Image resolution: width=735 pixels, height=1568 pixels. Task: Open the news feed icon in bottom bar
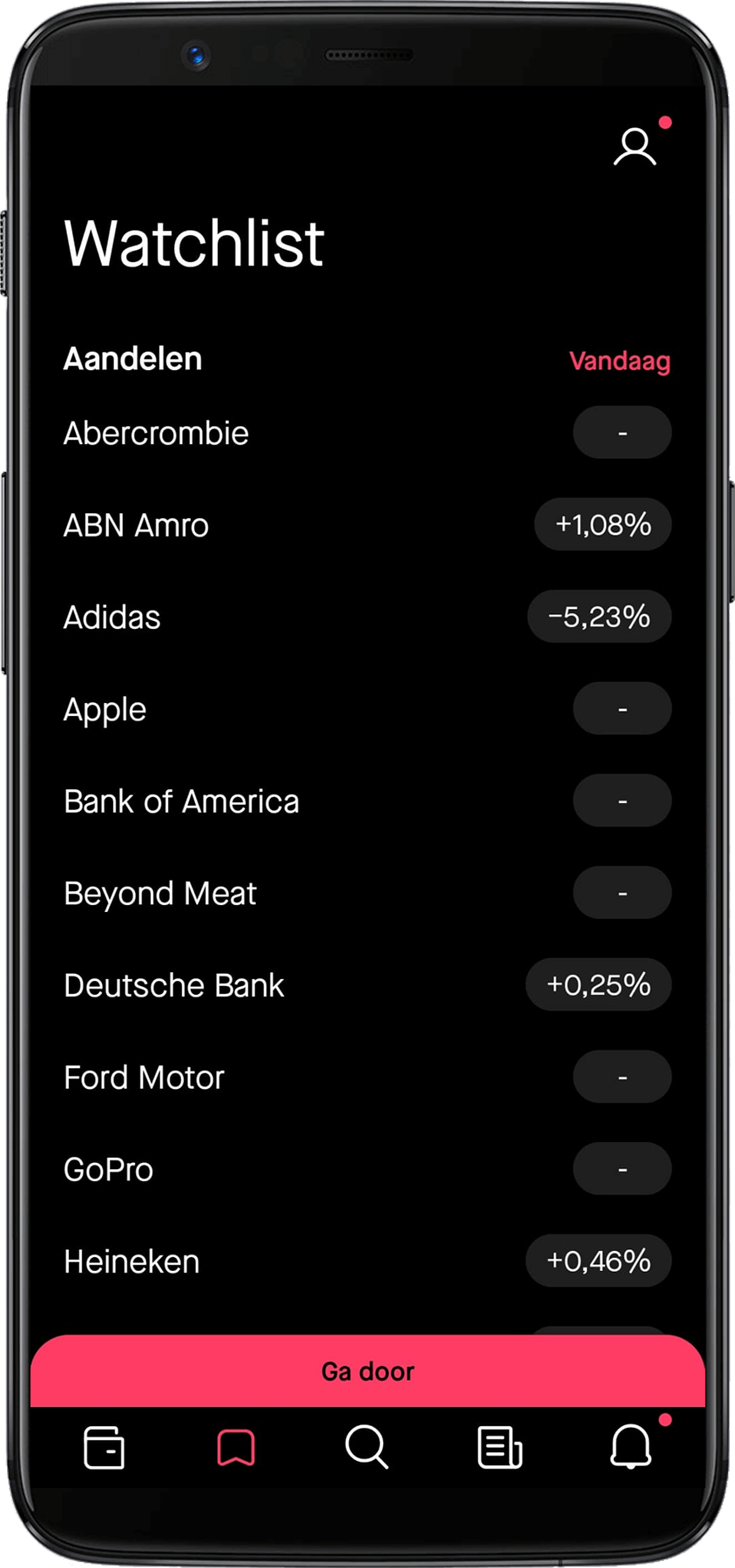[x=498, y=1448]
